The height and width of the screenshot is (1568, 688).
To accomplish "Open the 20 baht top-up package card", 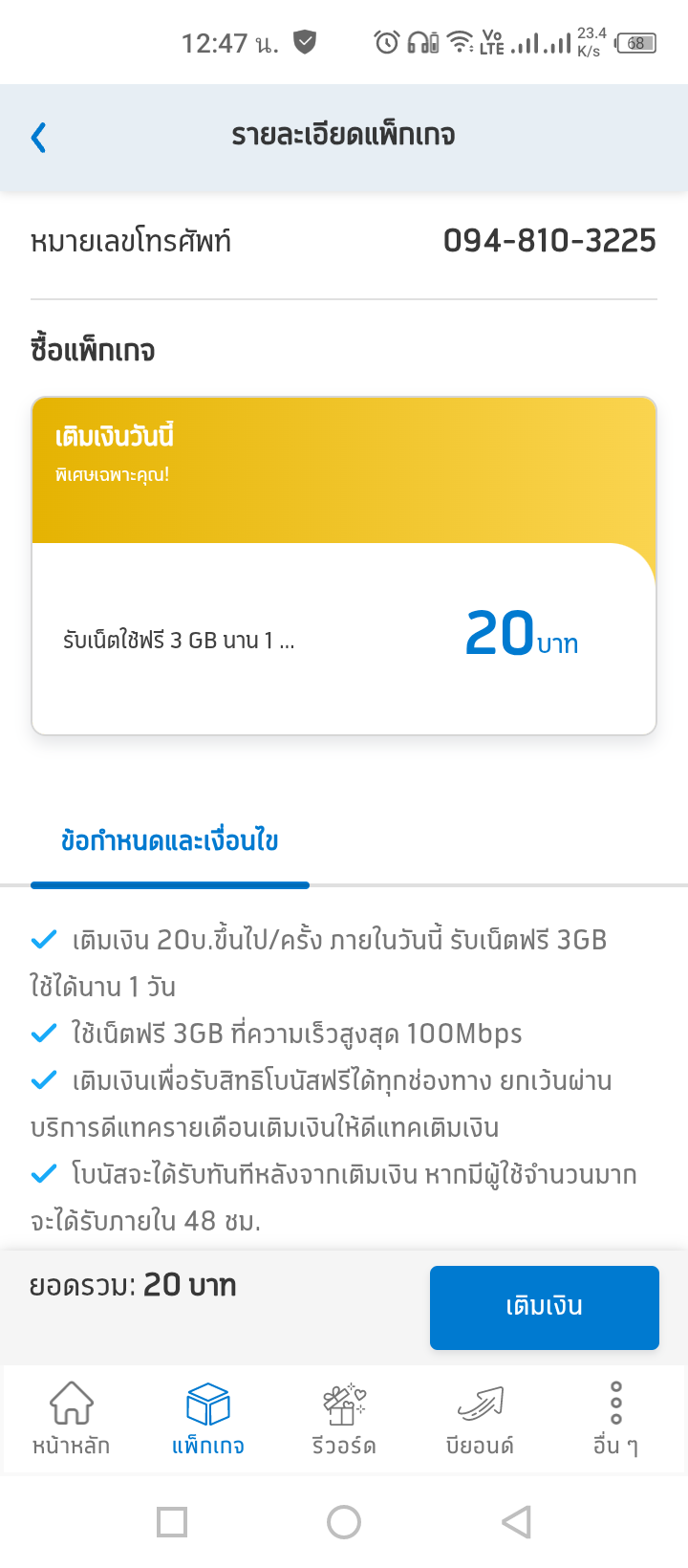I will [344, 566].
